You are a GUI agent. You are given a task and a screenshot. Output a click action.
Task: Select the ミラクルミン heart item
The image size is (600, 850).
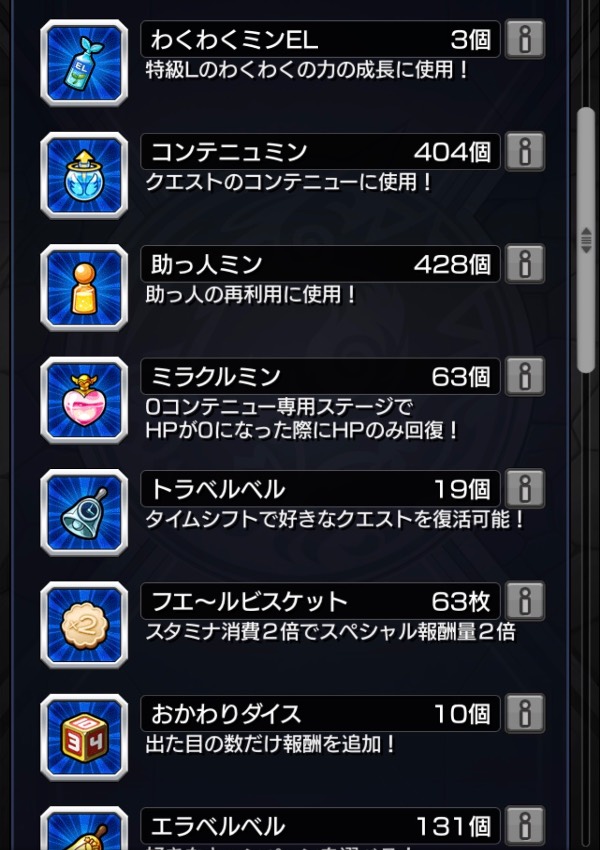point(84,400)
